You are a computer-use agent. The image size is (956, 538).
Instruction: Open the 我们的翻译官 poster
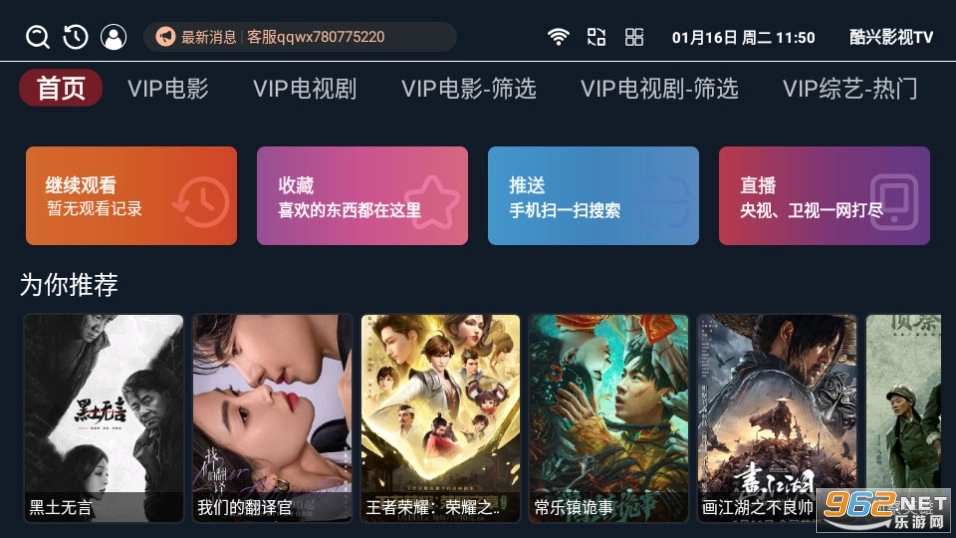pyautogui.click(x=272, y=418)
